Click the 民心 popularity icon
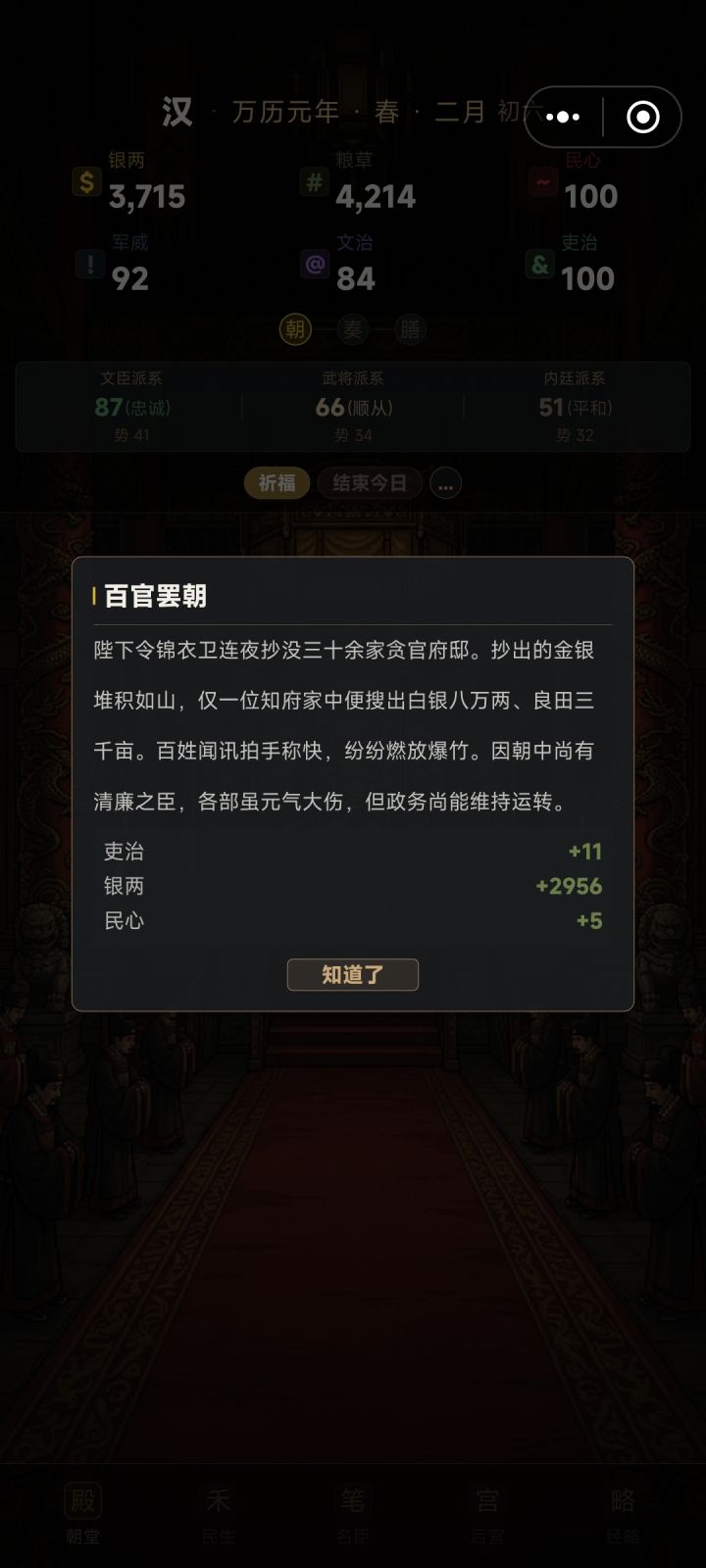This screenshot has height=1568, width=706. click(541, 182)
